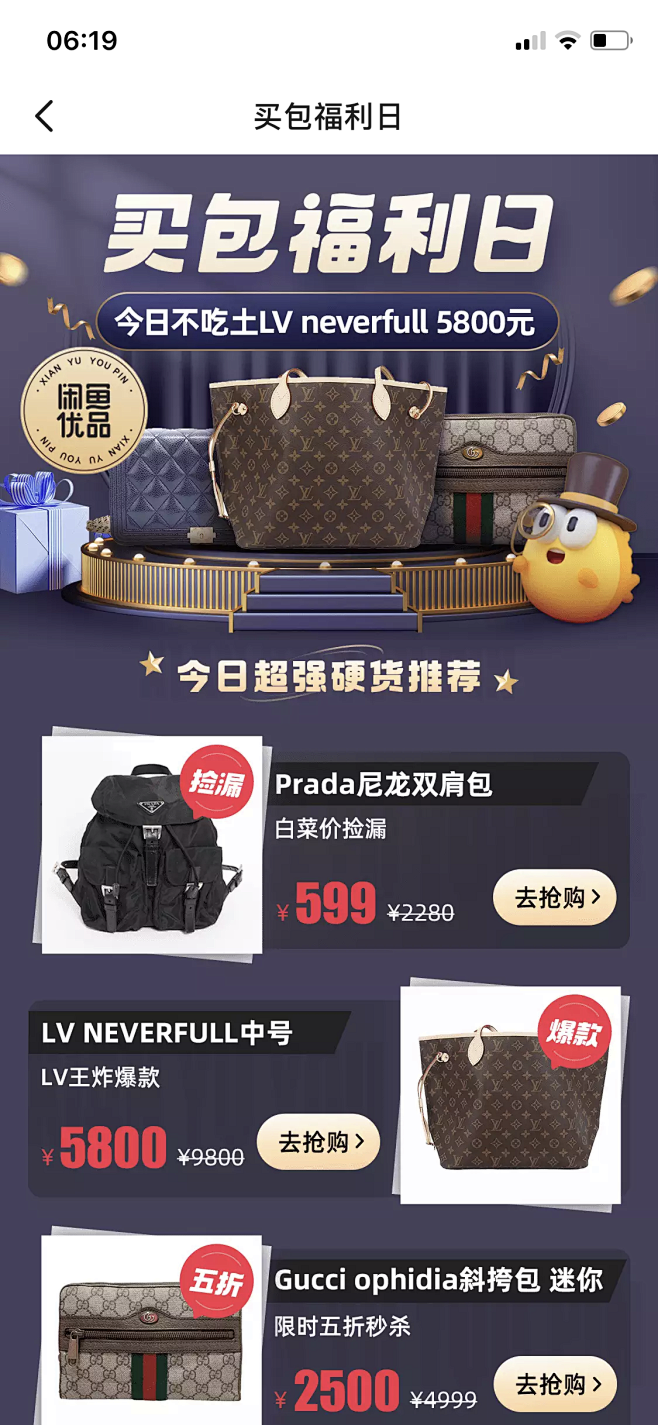Open the LV neverfull 5800元 top banner

(x=326, y=322)
